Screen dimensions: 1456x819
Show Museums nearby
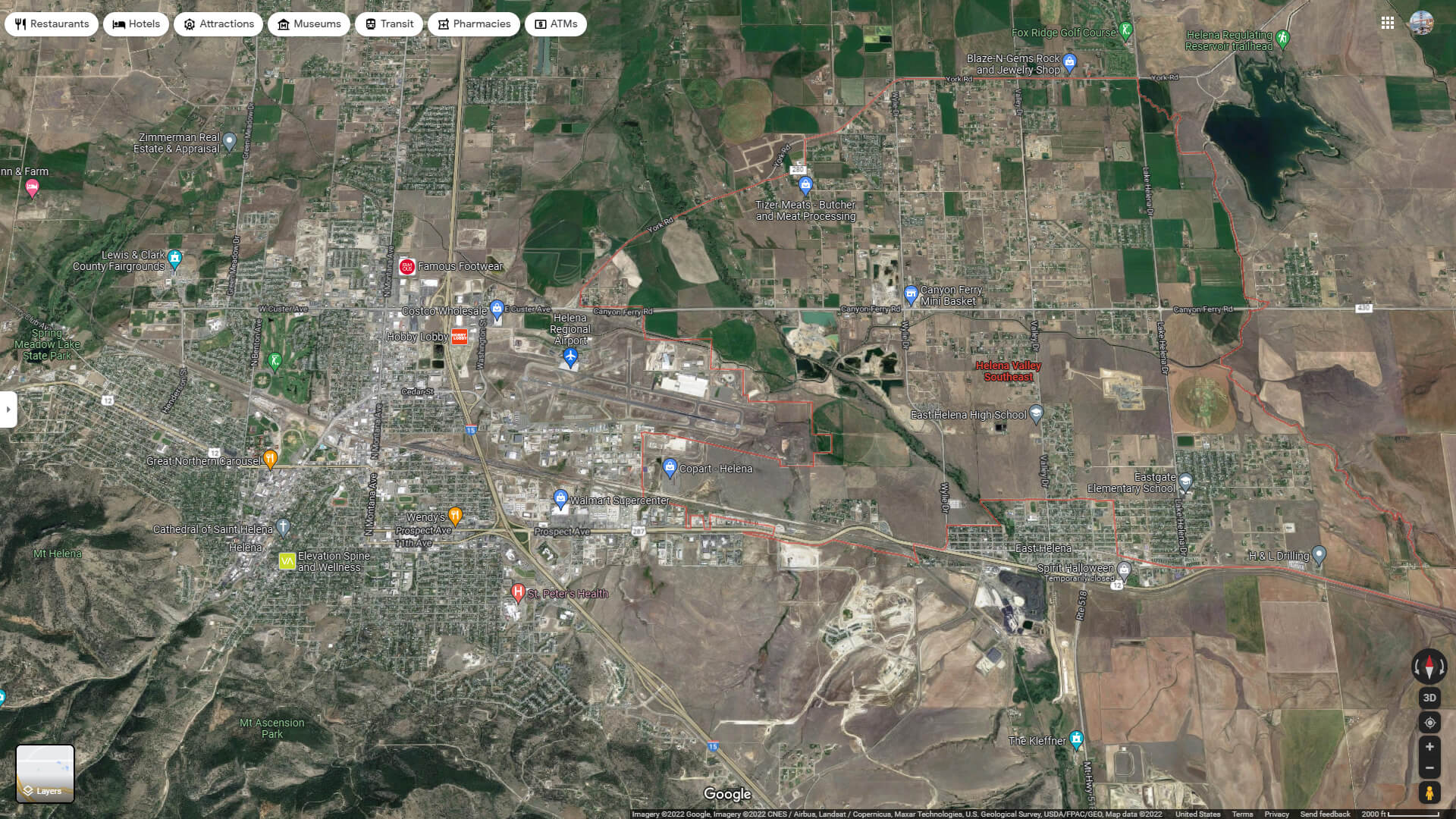tap(309, 24)
